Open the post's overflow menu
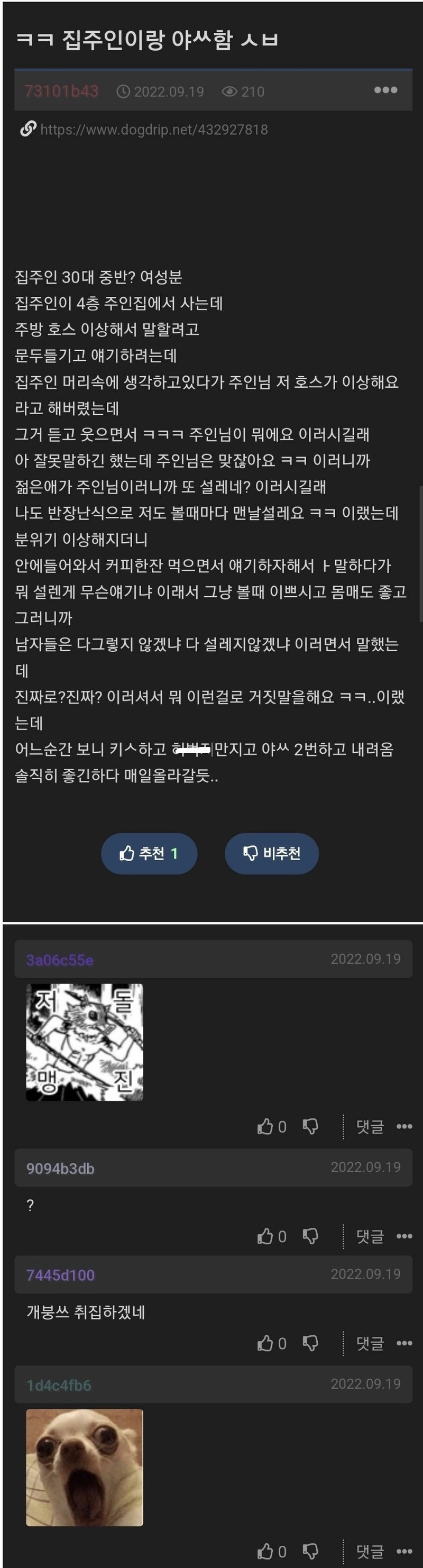The image size is (423, 1568). click(x=385, y=90)
